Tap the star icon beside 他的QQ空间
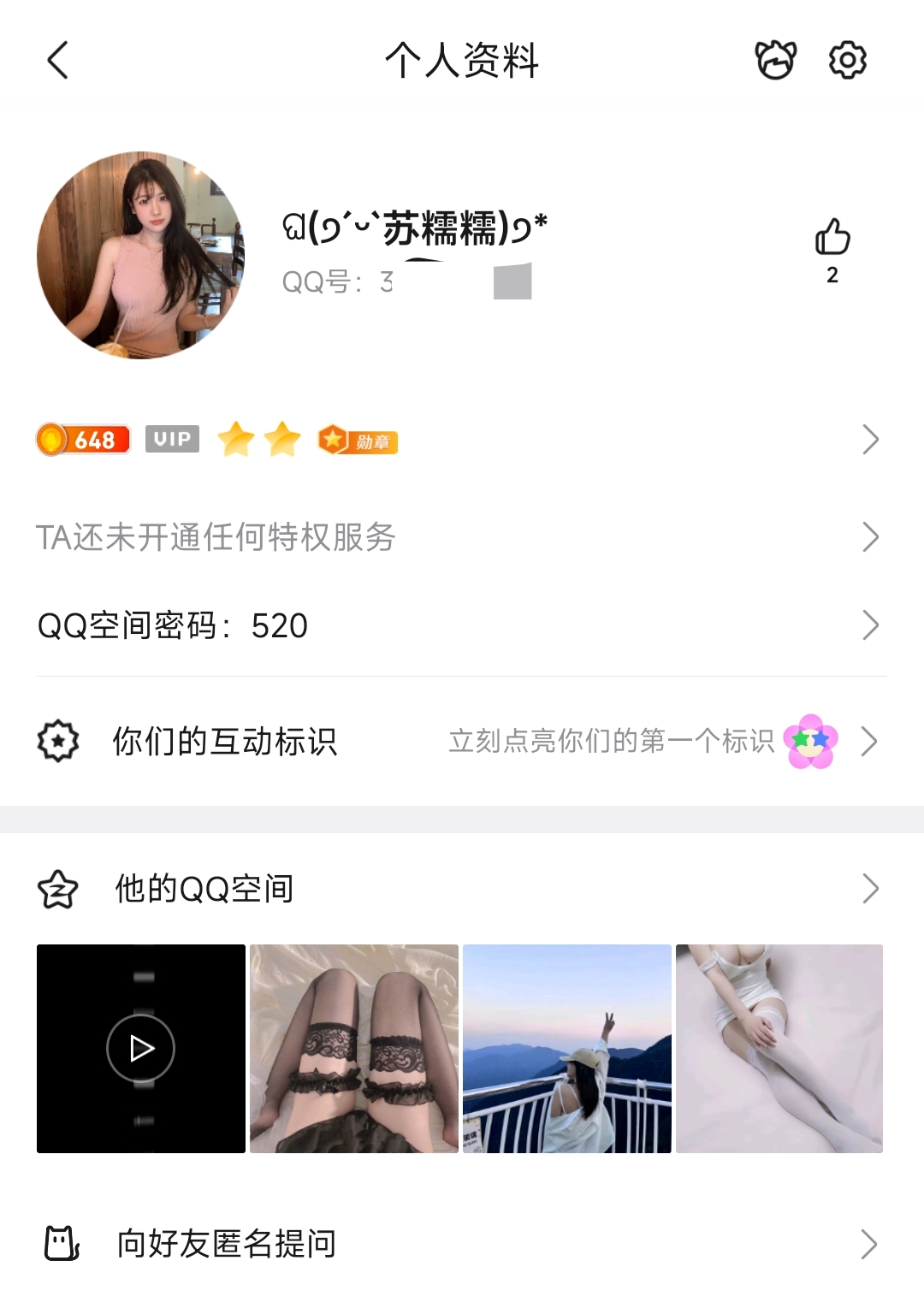This screenshot has width=924, height=1308. (57, 888)
